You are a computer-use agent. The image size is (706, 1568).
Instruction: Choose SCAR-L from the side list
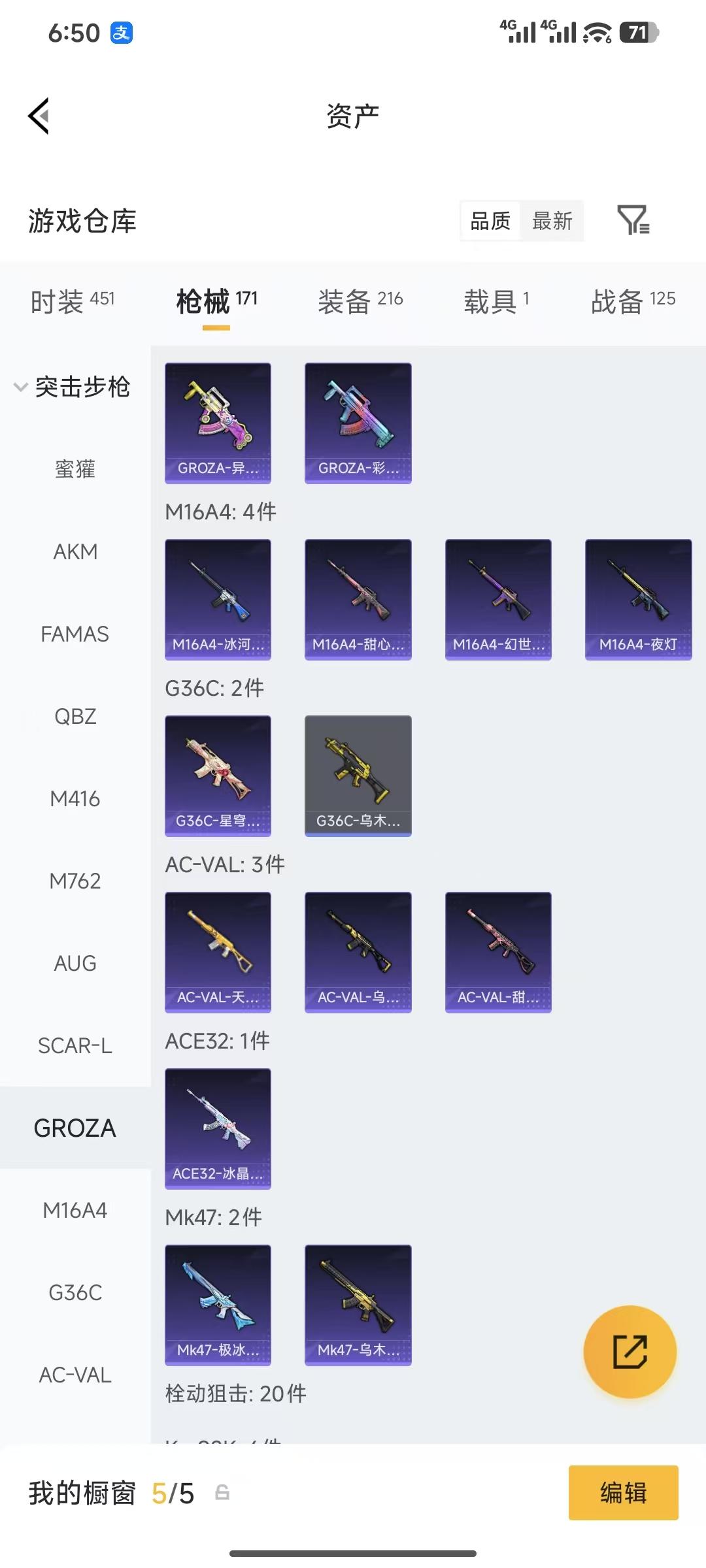click(75, 1045)
